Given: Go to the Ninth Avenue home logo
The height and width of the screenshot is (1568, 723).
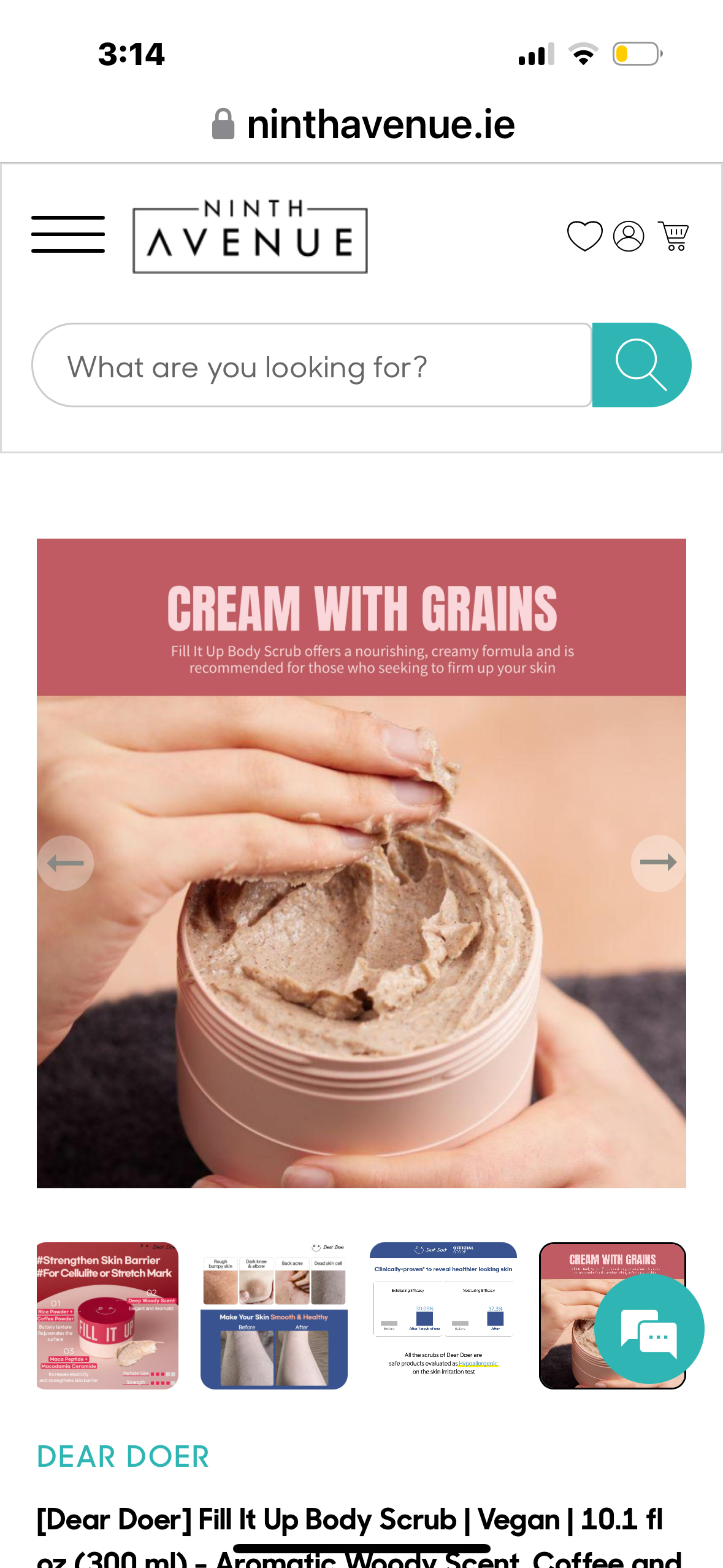Looking at the screenshot, I should [250, 236].
